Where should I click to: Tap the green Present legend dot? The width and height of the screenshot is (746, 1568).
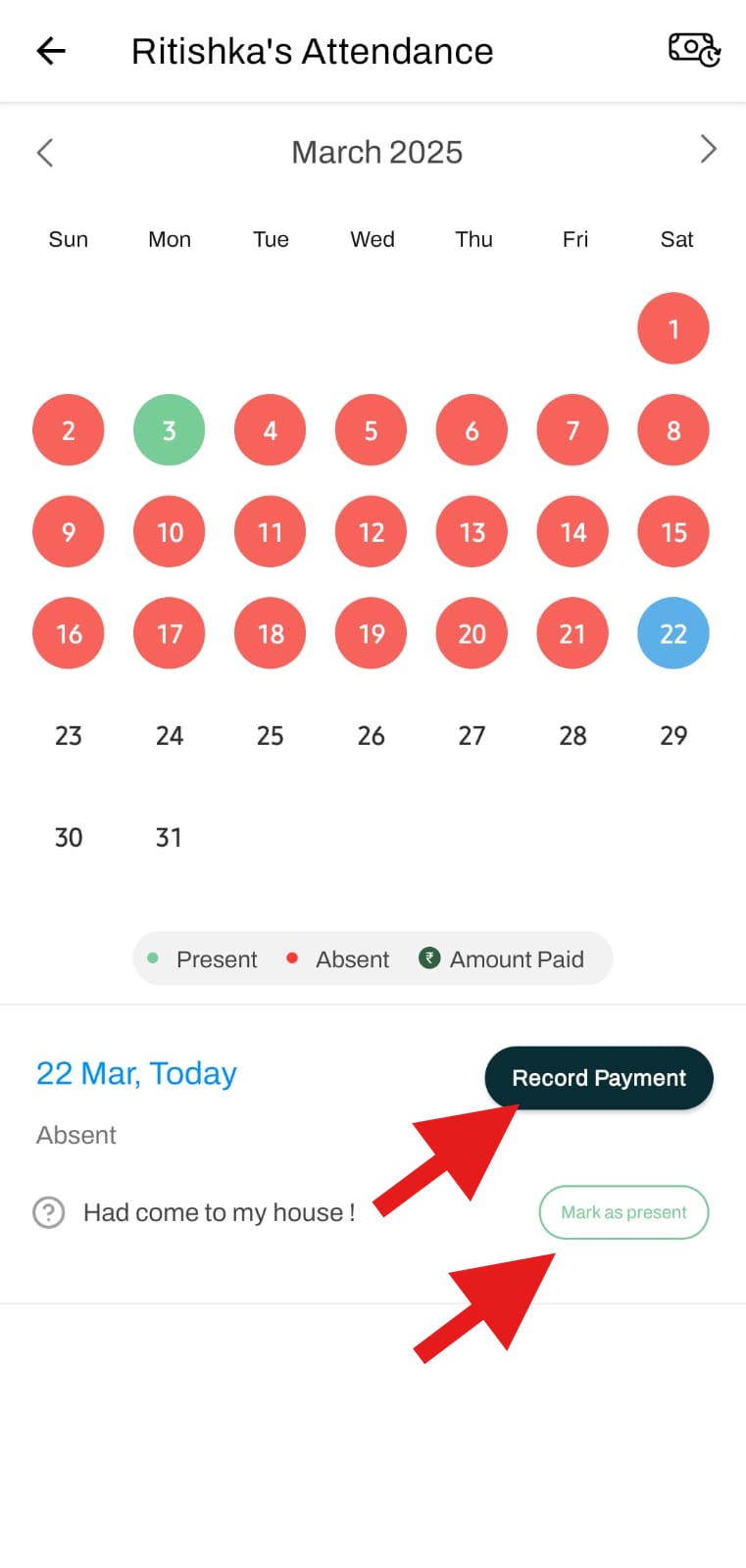tap(153, 958)
